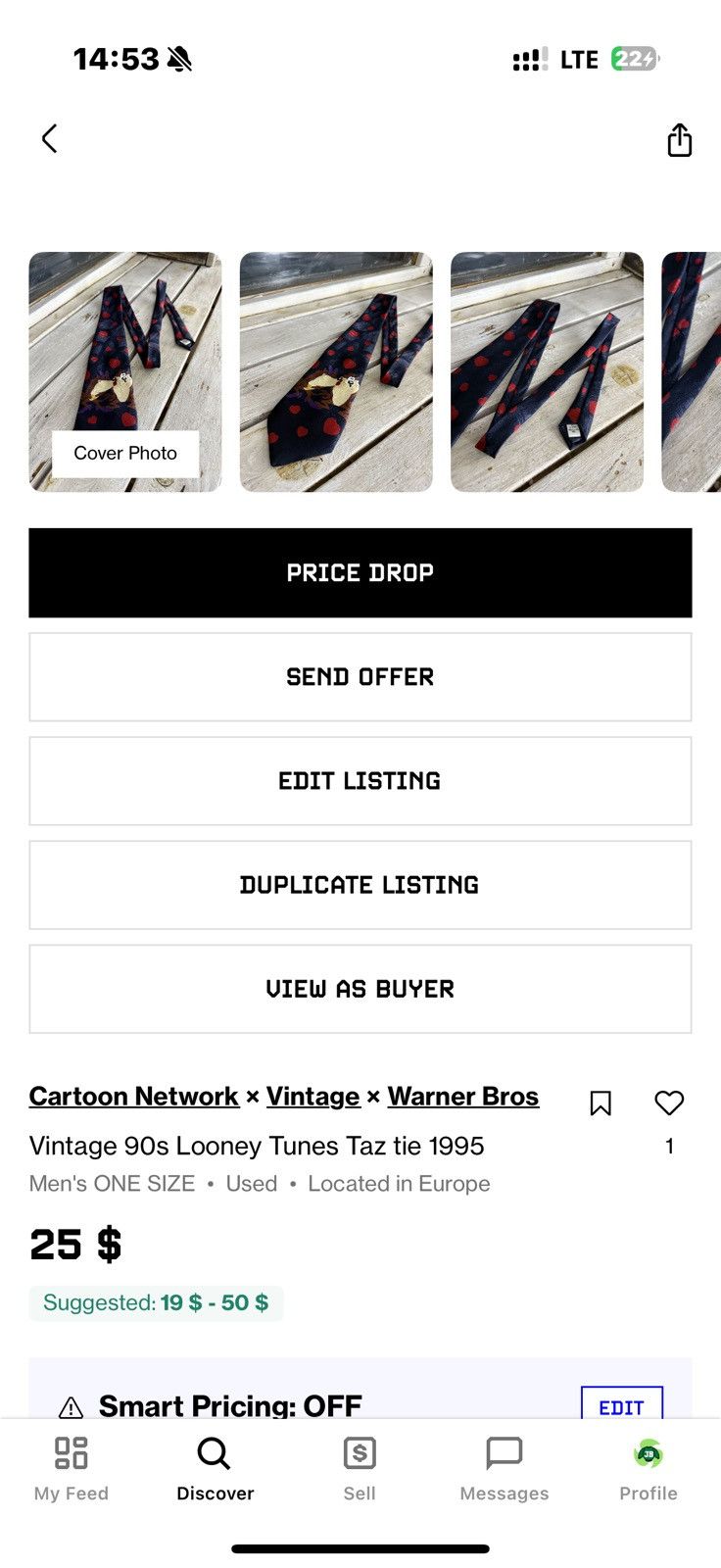Image resolution: width=721 pixels, height=1568 pixels.
Task: Go to the Sell tab
Action: [360, 1468]
